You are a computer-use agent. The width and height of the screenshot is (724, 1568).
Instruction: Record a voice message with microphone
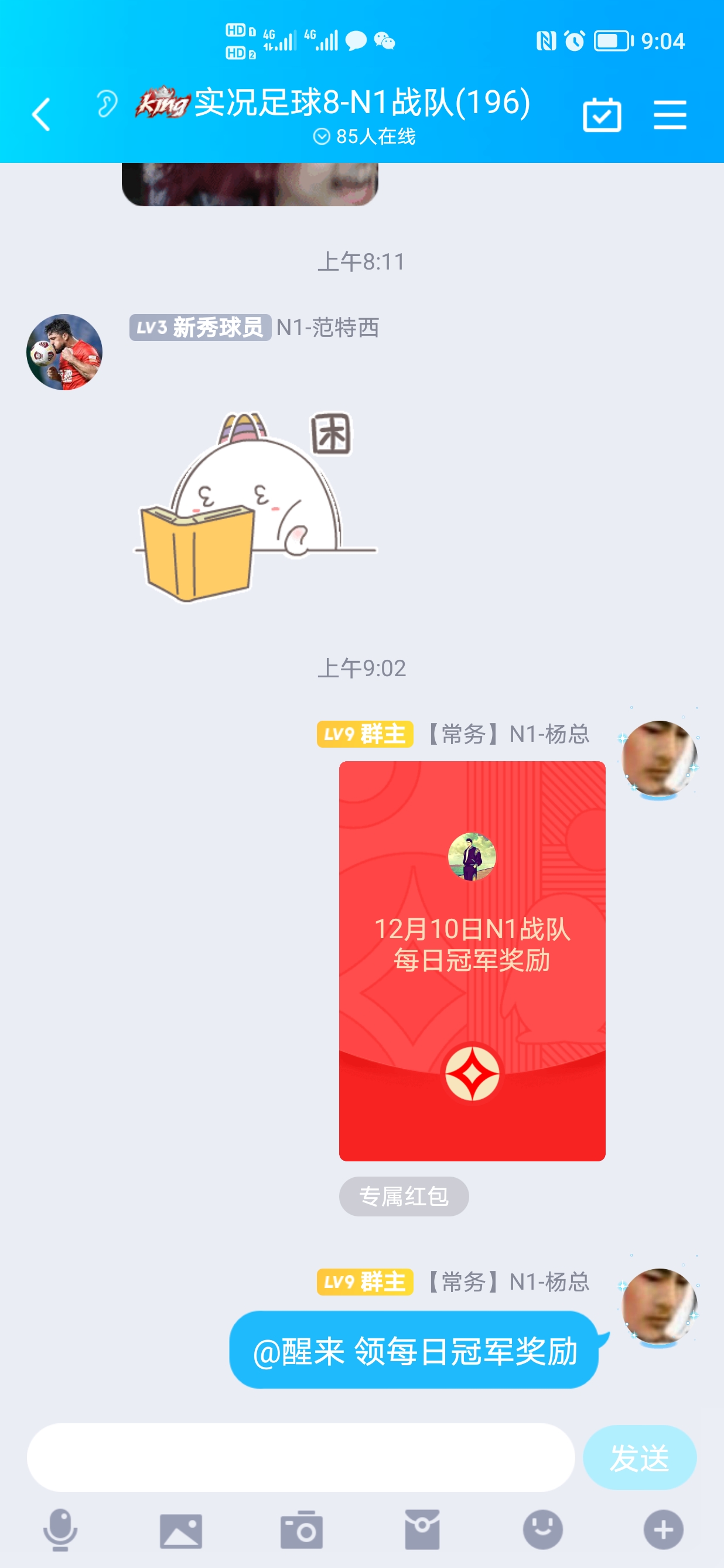(60, 1530)
